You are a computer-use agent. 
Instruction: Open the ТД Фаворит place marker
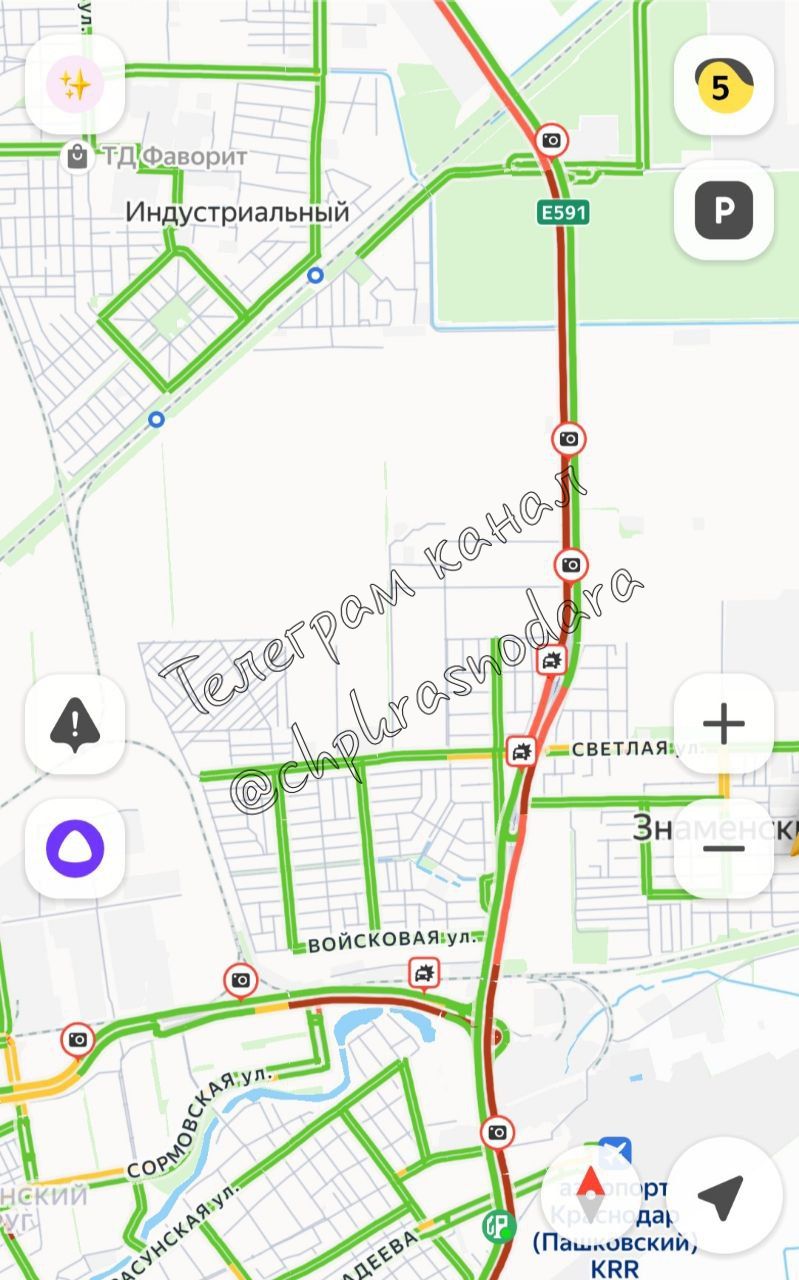coord(77,156)
